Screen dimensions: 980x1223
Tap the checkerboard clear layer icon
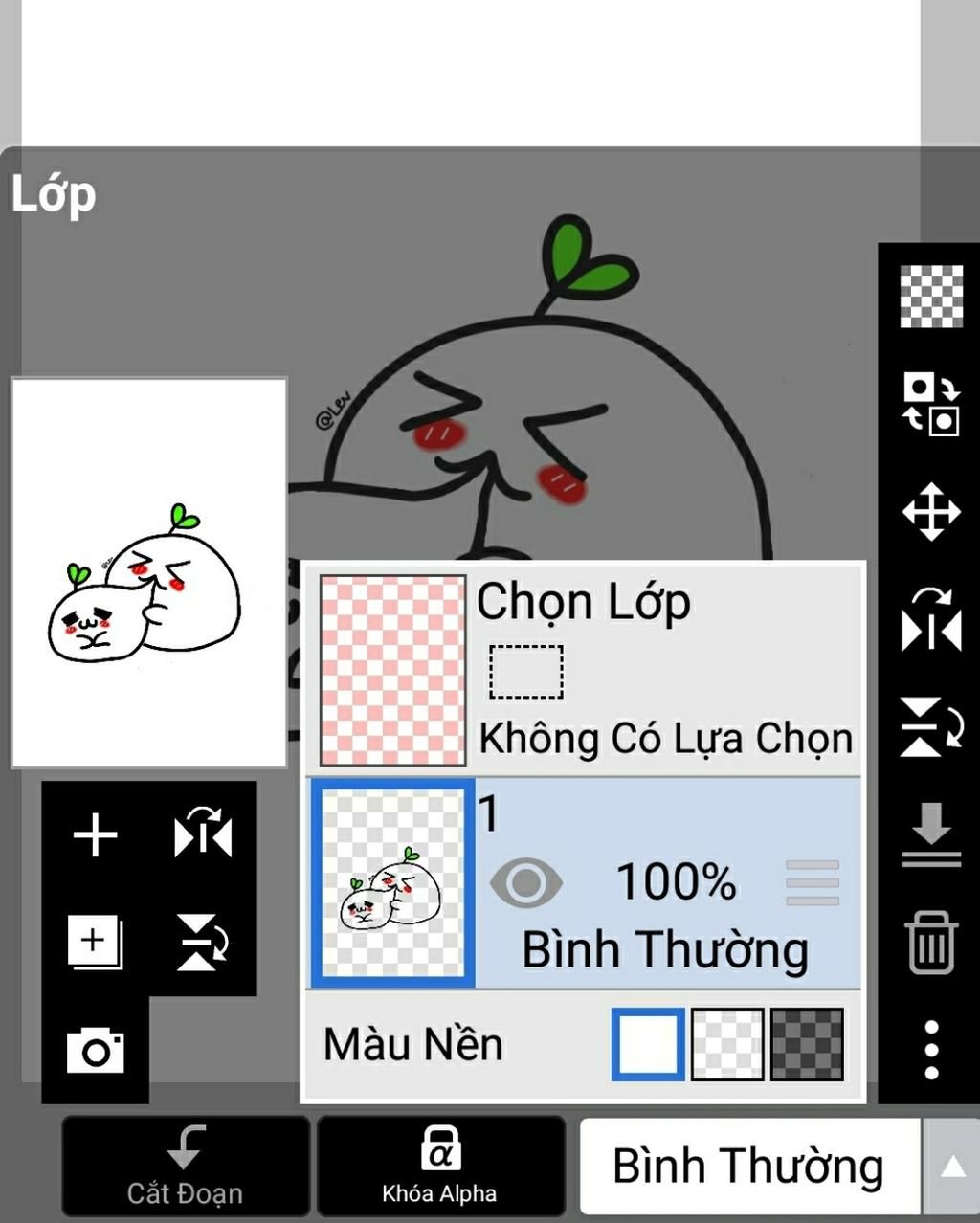(931, 297)
